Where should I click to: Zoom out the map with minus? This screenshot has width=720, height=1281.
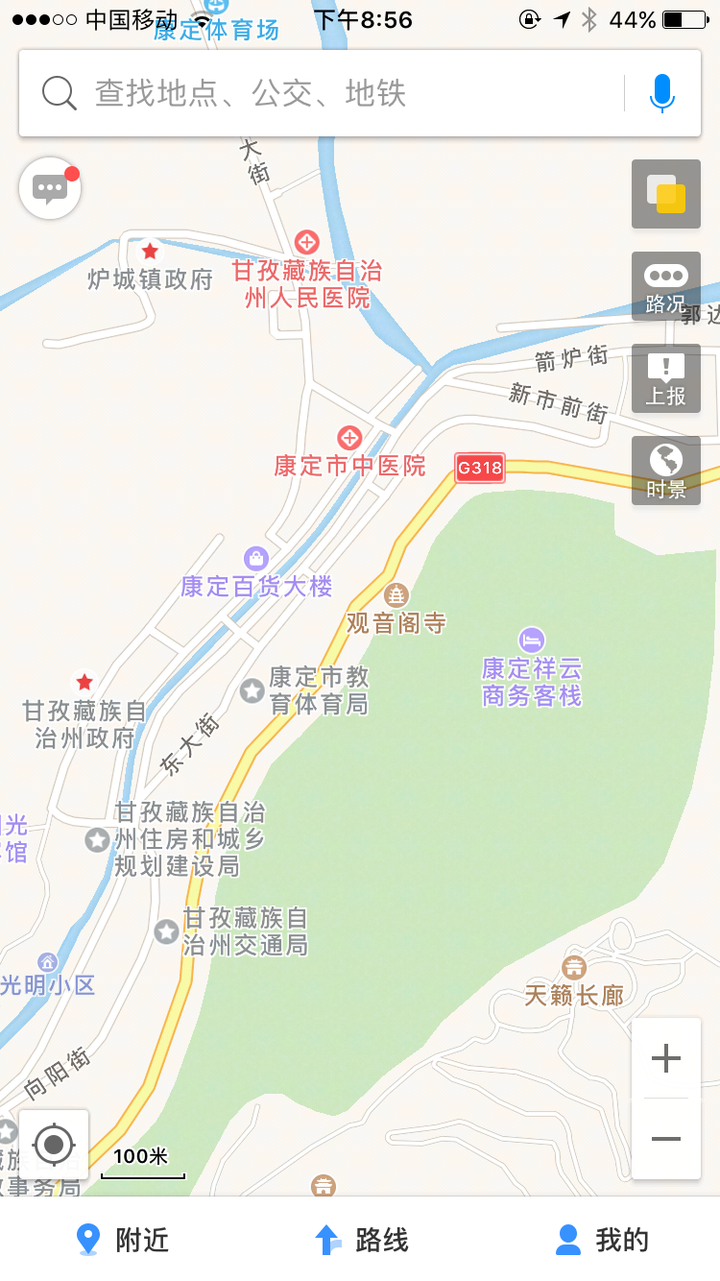[666, 1139]
